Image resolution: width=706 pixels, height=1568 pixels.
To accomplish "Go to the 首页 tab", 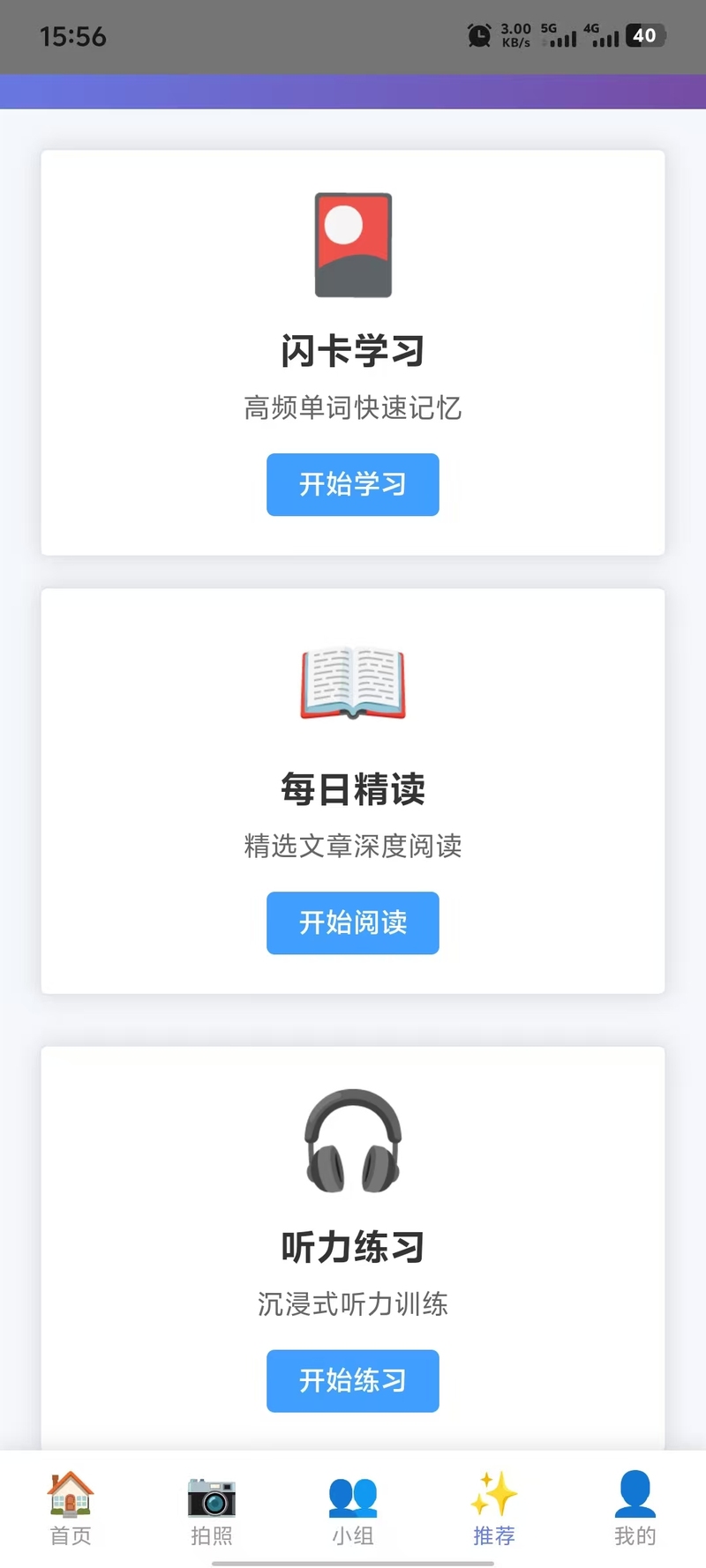I will (71, 1508).
